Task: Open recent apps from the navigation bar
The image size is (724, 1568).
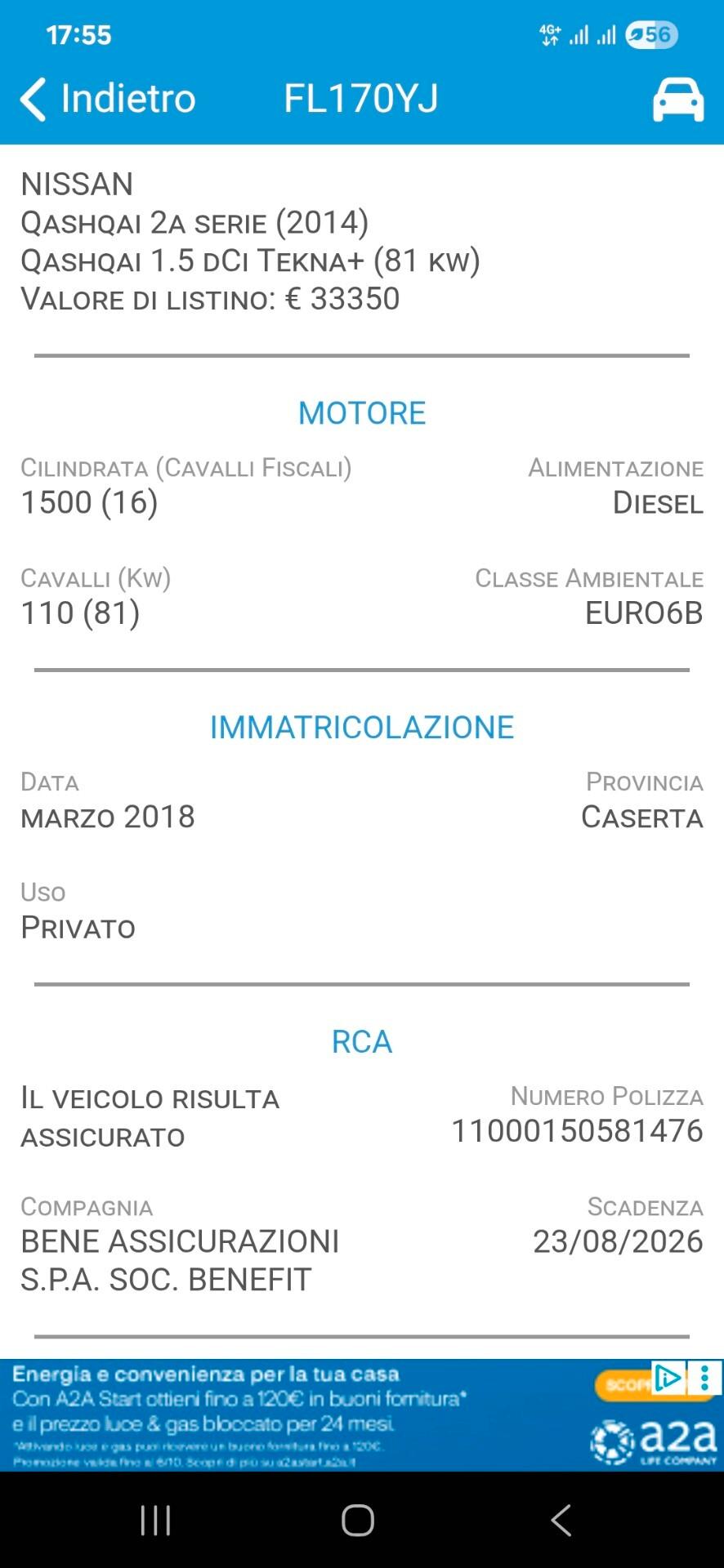Action: pos(155,1520)
